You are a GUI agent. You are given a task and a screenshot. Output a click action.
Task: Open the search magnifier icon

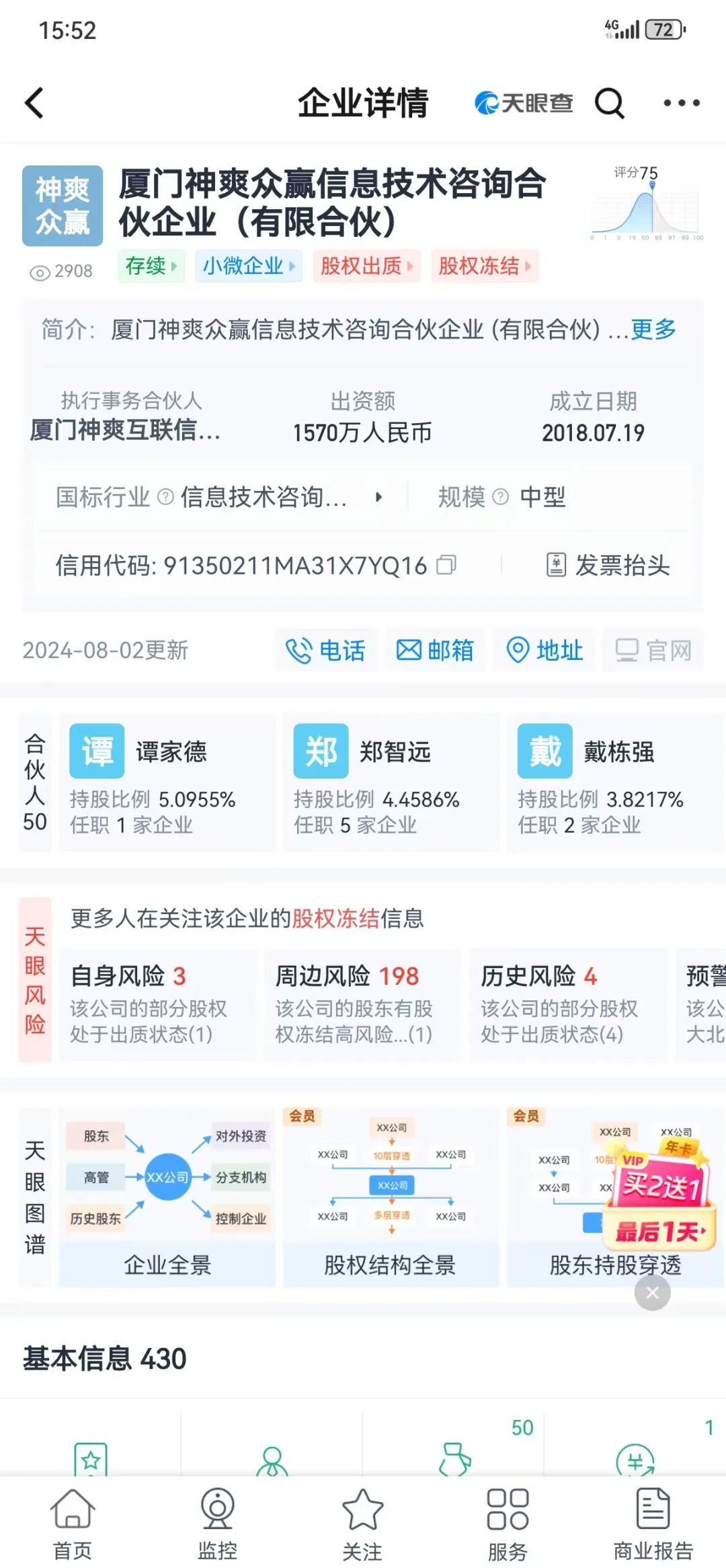pos(610,104)
